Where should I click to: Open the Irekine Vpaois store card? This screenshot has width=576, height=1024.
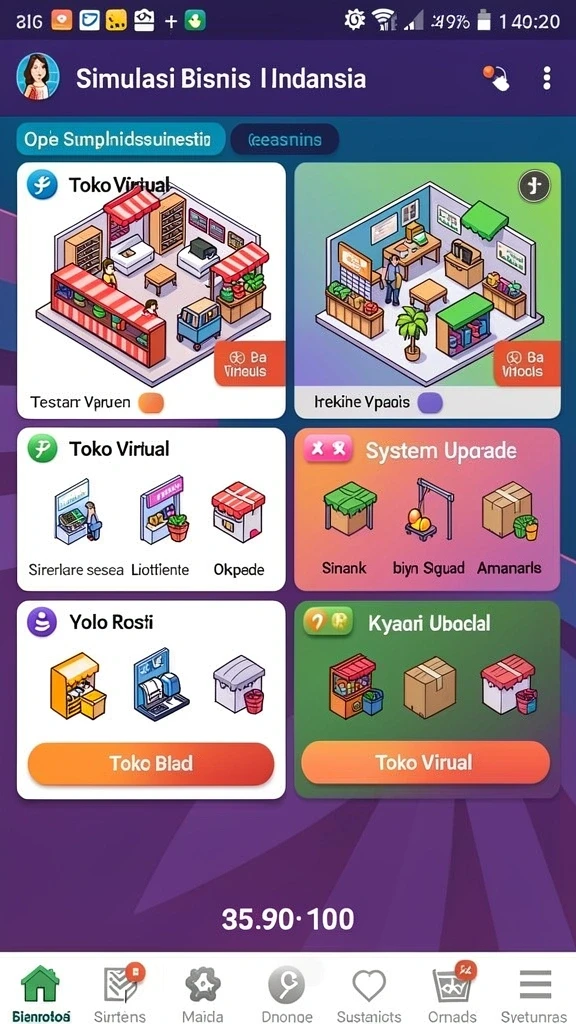coord(428,290)
